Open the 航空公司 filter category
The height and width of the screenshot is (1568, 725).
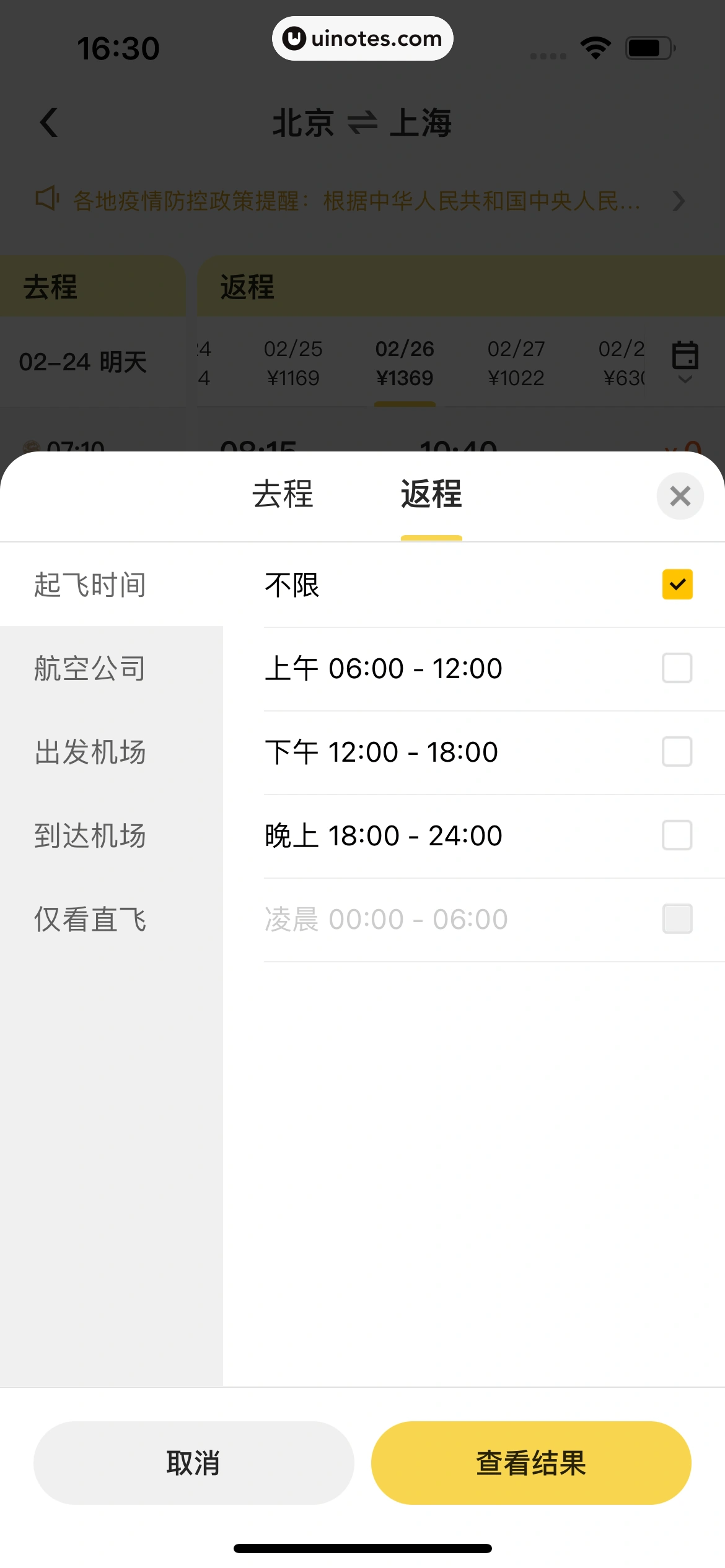pos(90,669)
